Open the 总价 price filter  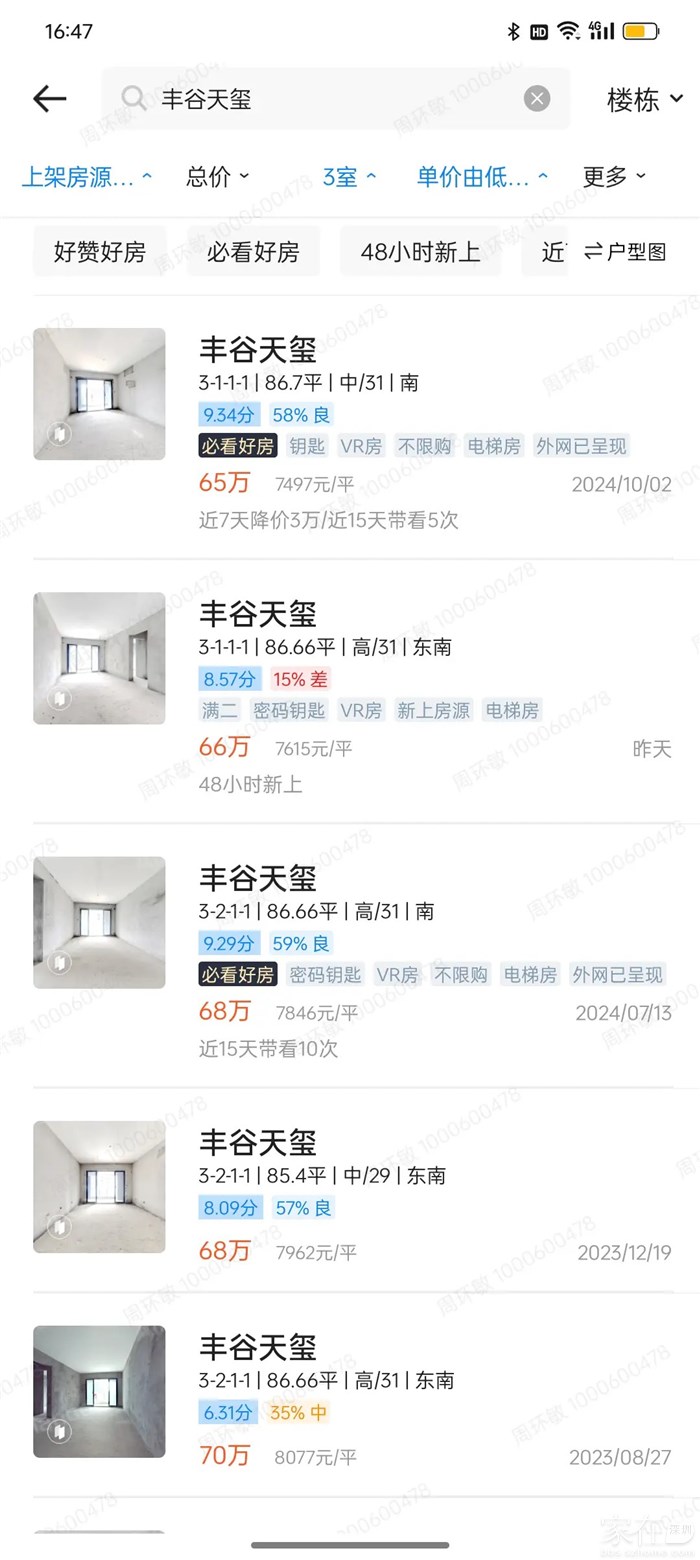coord(217,177)
